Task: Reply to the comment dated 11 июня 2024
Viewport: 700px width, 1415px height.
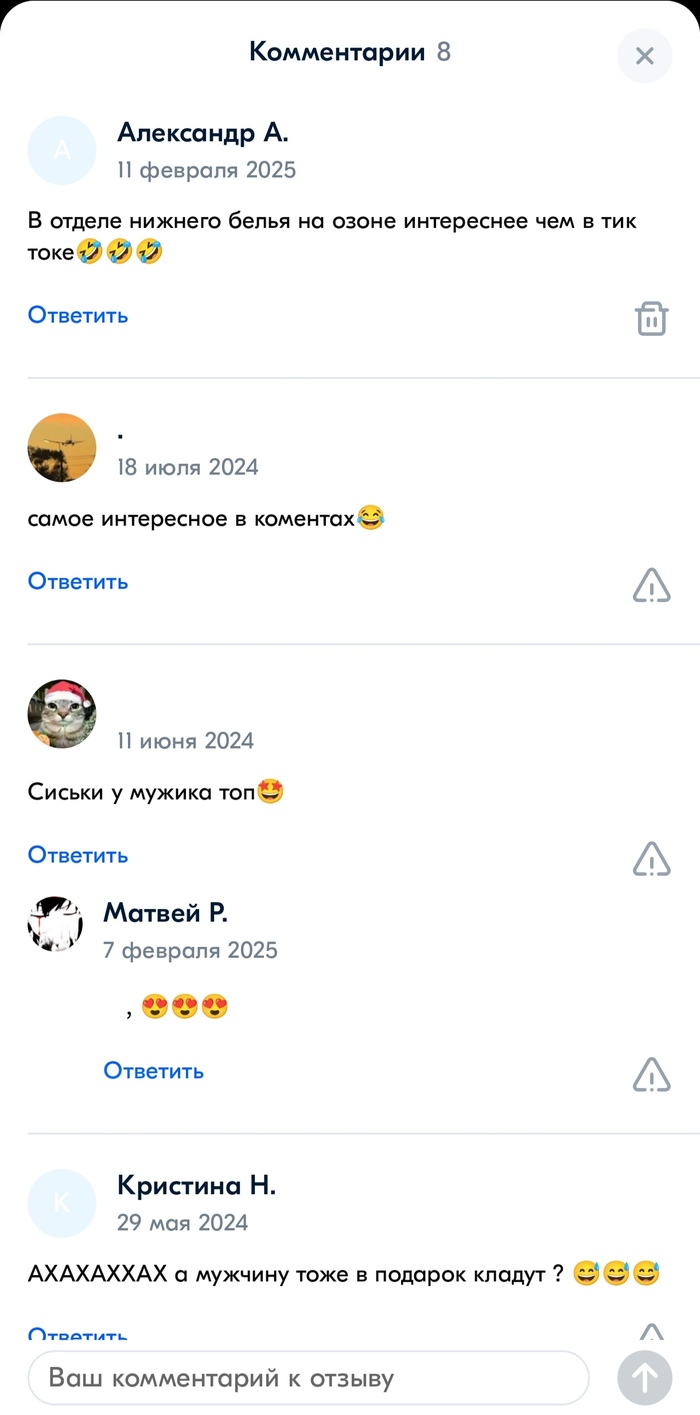Action: 78,855
